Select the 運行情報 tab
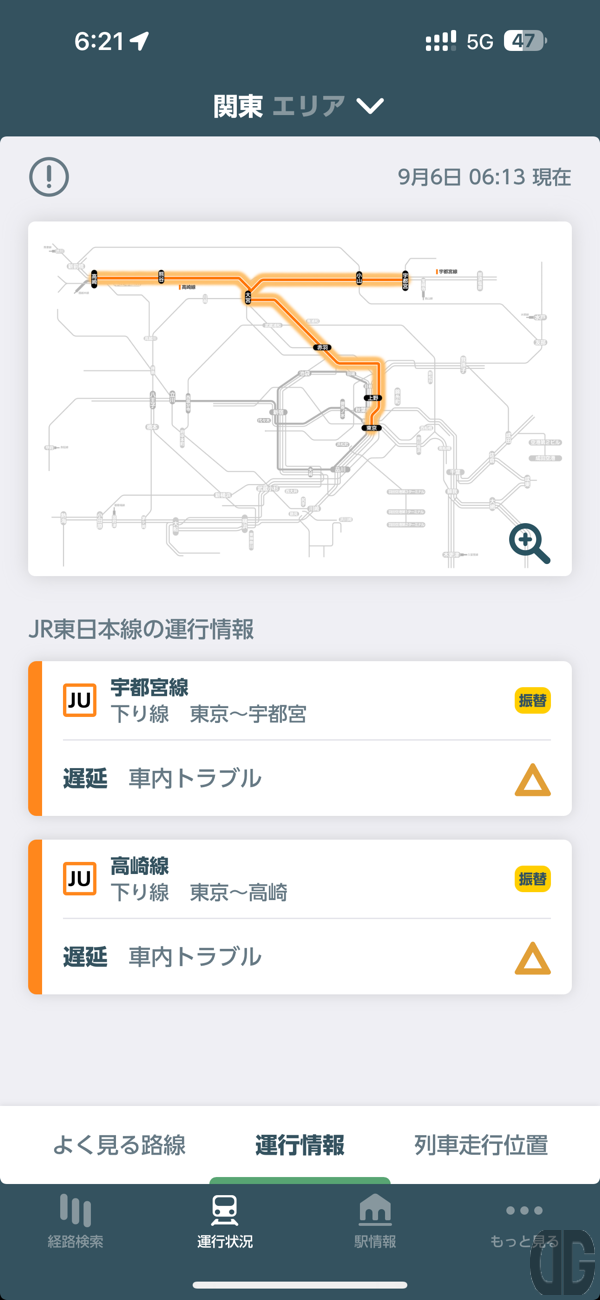The image size is (600, 1300). 300,1145
